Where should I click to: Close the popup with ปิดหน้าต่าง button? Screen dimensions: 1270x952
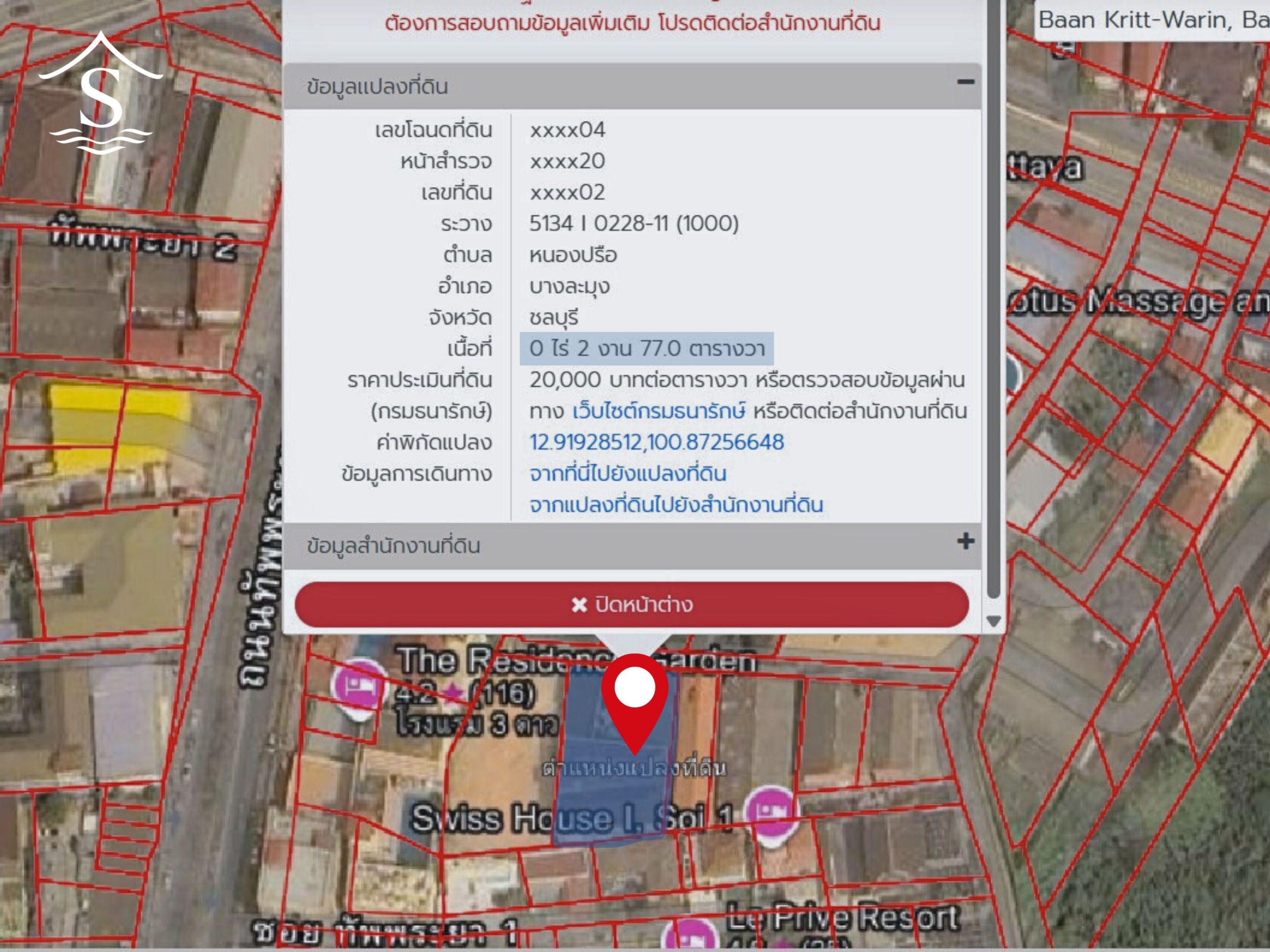point(632,604)
